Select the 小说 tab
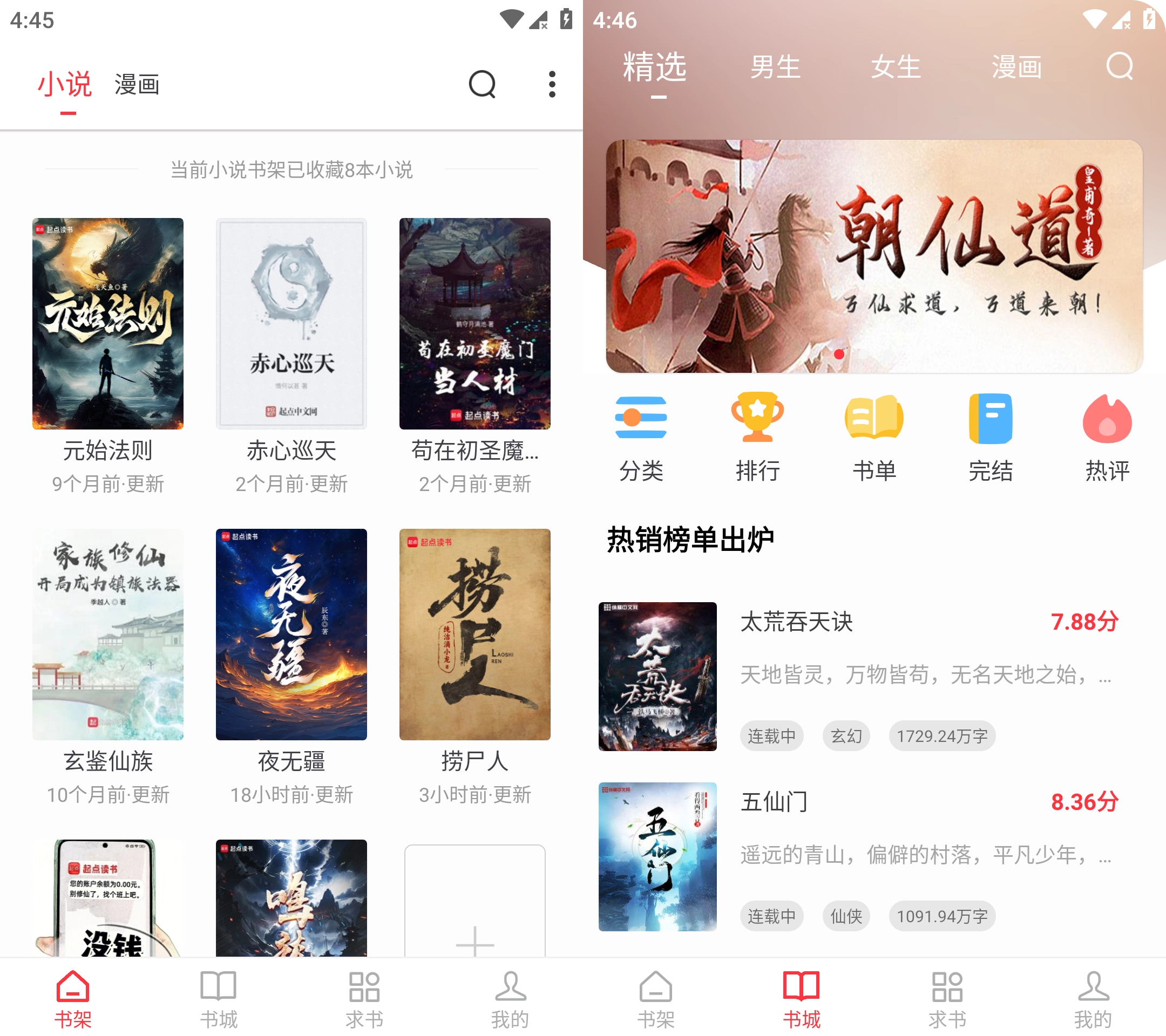Viewport: 1166px width, 1036px height. tap(64, 84)
